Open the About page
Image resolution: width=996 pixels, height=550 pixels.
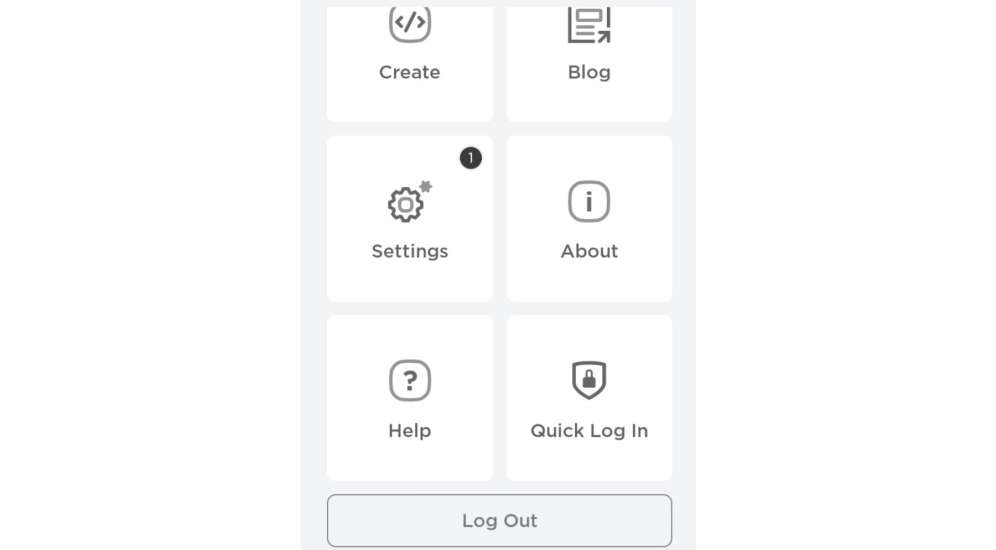coord(589,220)
